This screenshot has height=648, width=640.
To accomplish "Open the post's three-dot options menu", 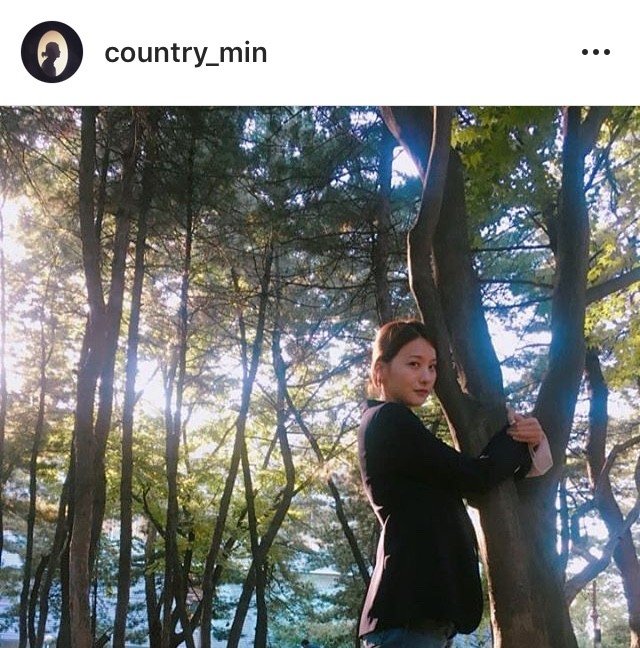I will (595, 53).
